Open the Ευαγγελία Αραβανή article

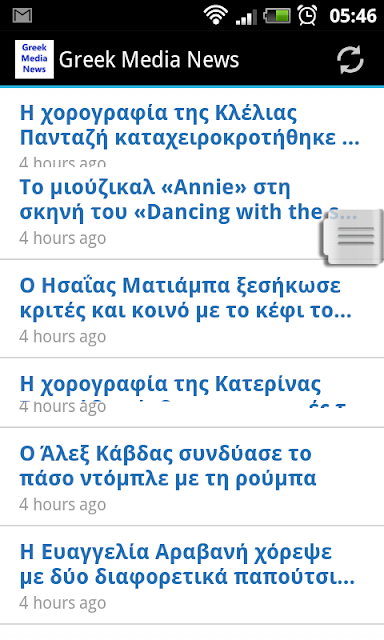pos(192,575)
